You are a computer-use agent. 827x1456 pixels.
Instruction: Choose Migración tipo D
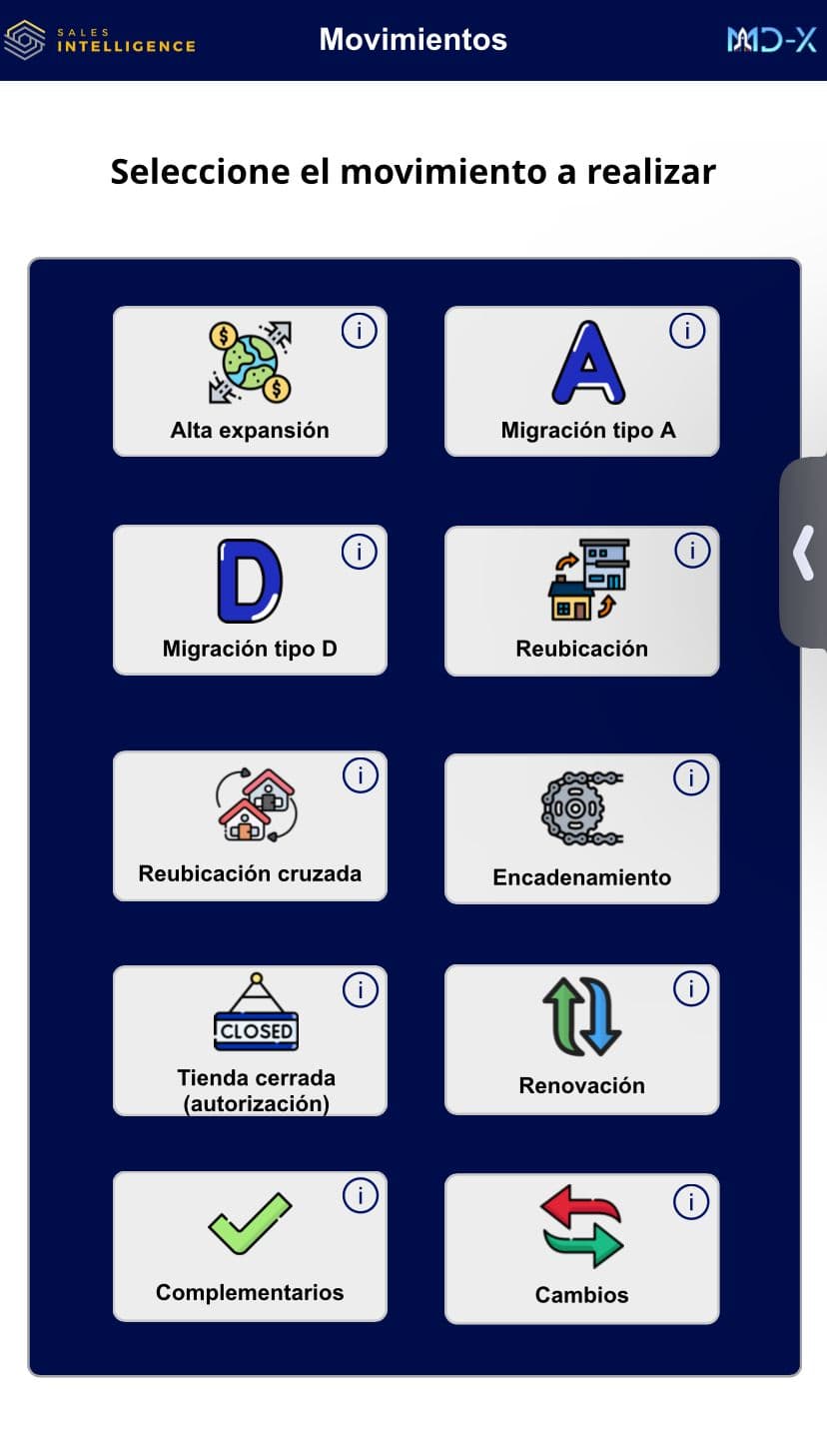[249, 601]
